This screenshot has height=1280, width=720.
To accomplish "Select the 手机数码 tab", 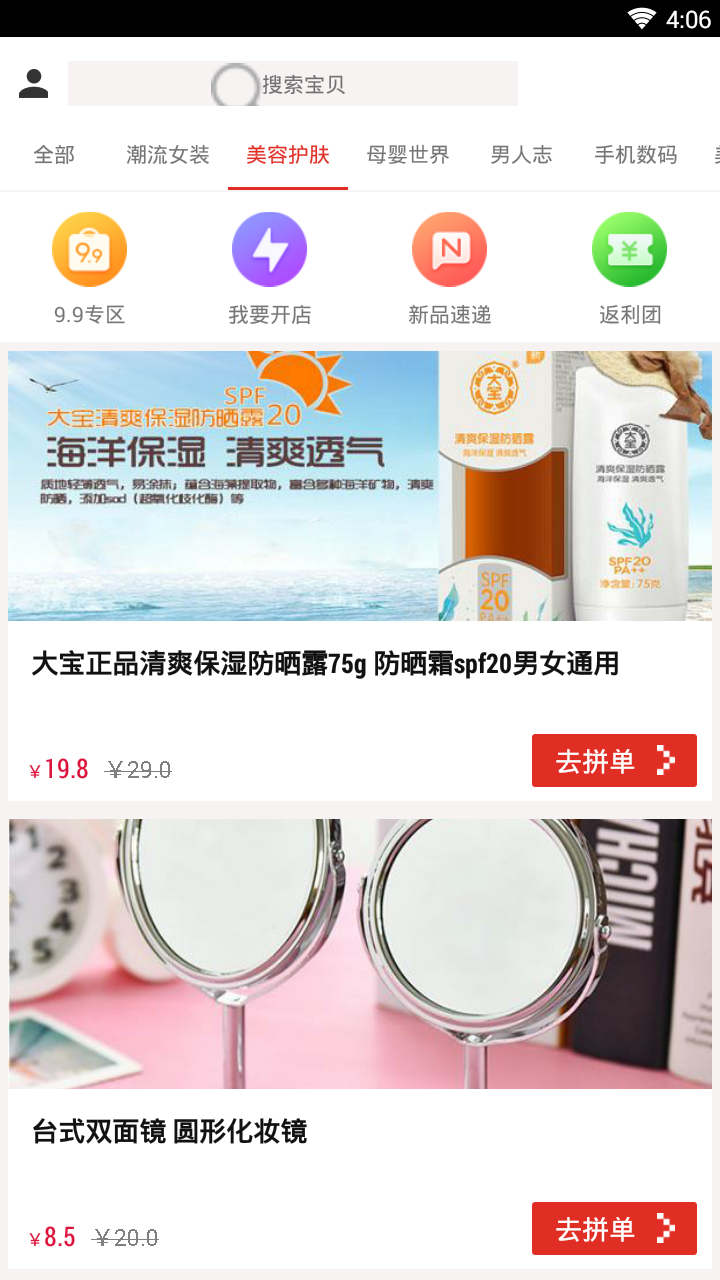I will pyautogui.click(x=636, y=155).
